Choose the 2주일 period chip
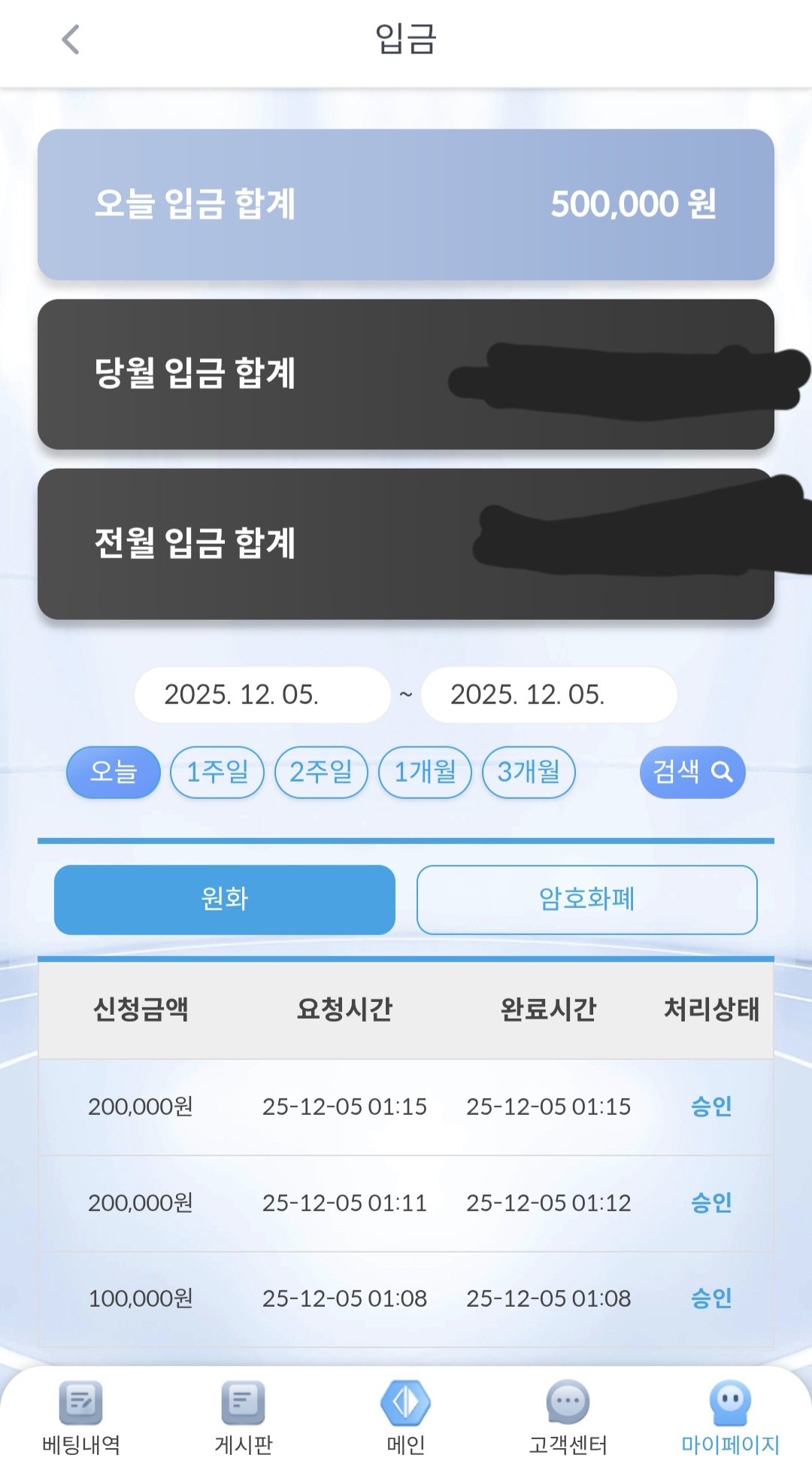This screenshot has height=1470, width=812. pyautogui.click(x=321, y=772)
